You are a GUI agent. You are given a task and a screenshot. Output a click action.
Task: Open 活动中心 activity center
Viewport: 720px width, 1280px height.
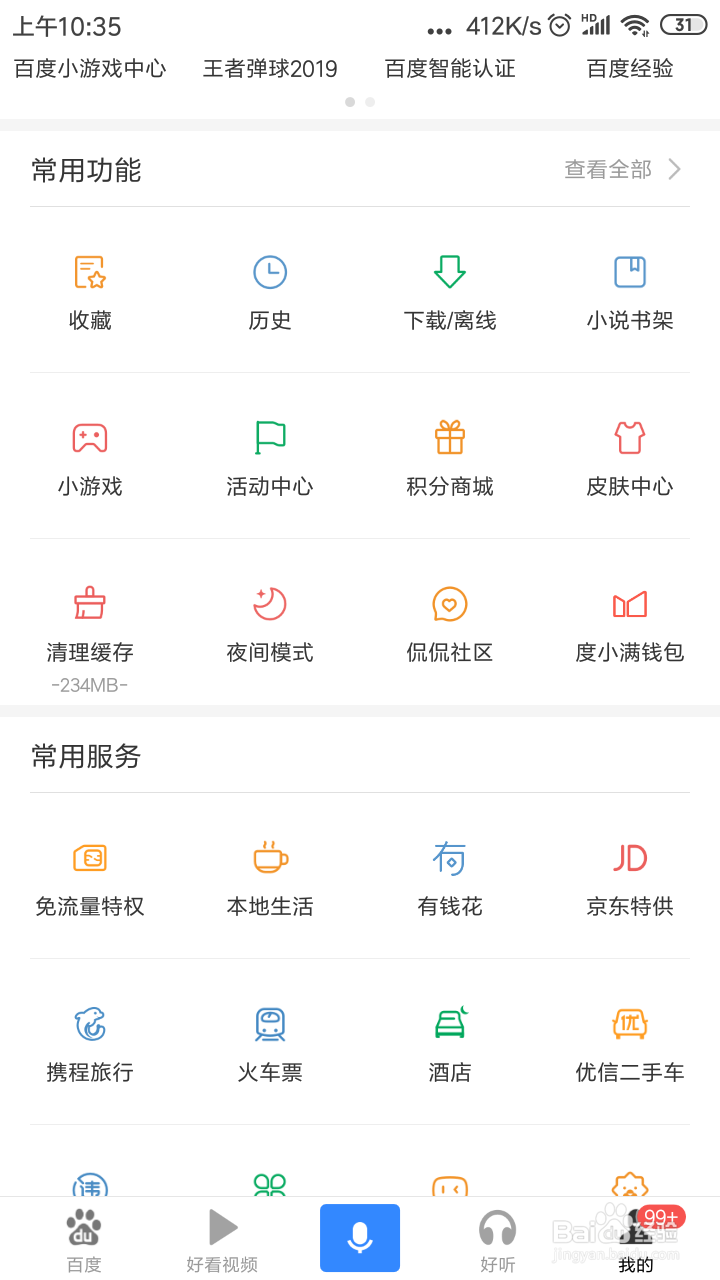tap(270, 458)
